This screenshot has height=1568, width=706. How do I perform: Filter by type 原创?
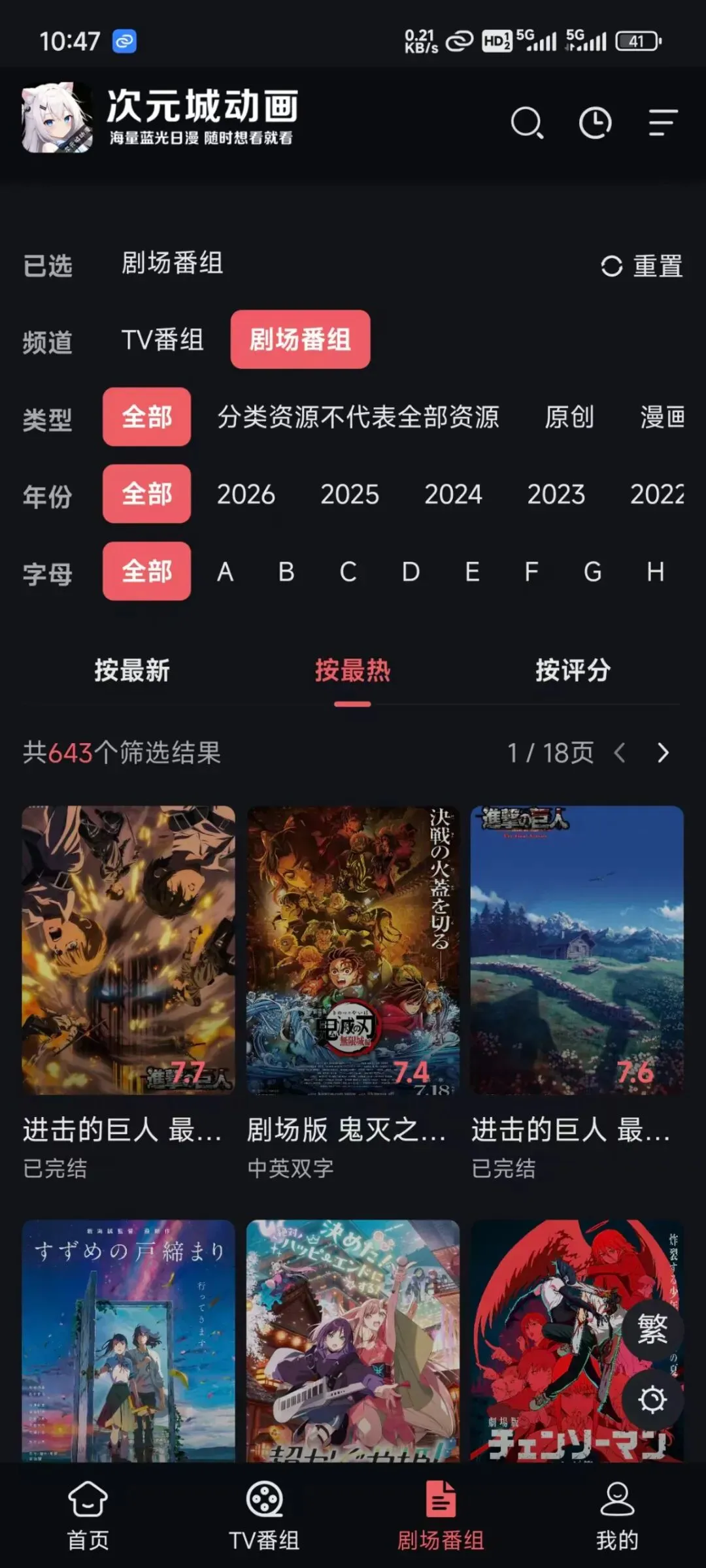pyautogui.click(x=569, y=417)
